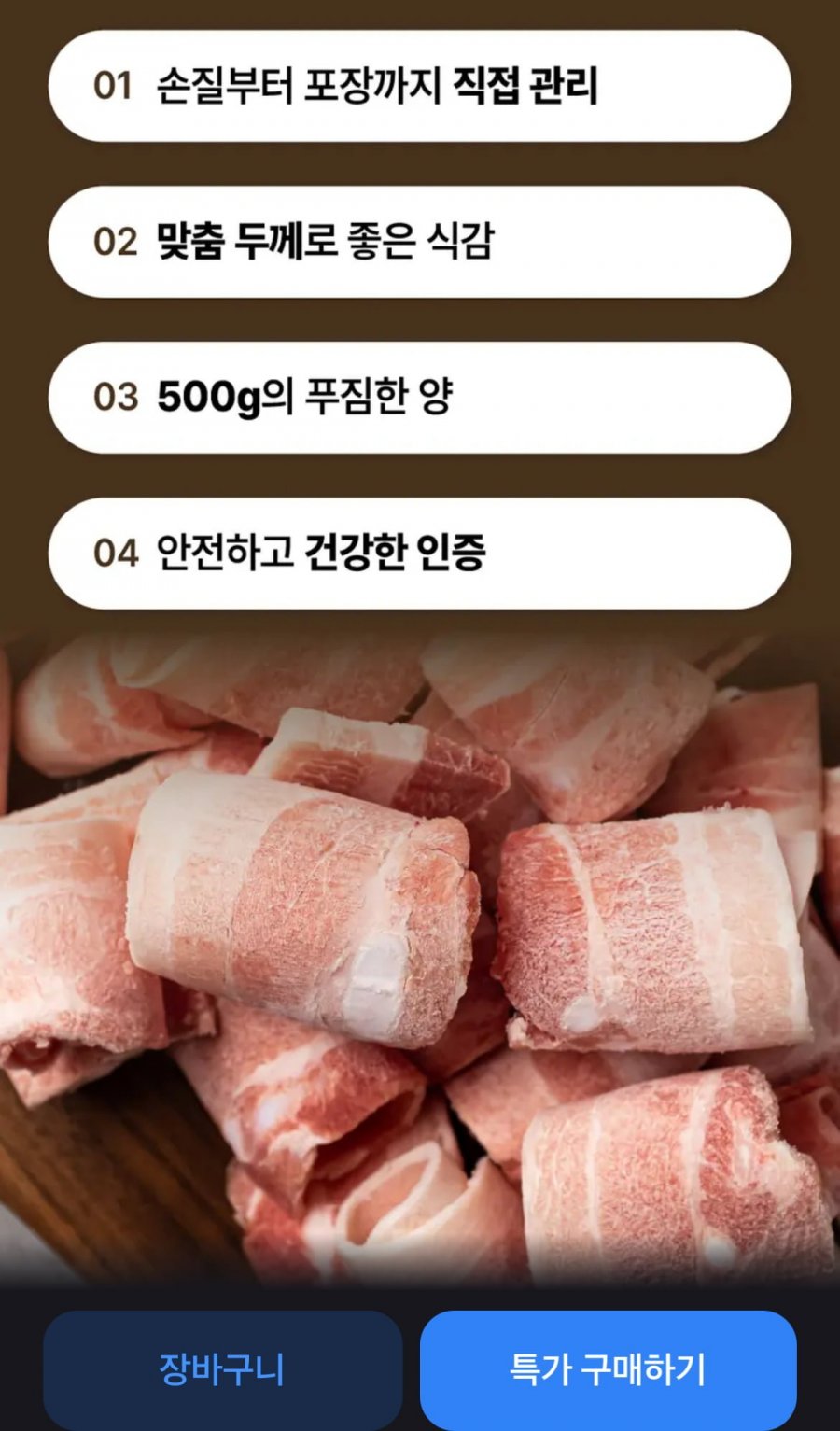This screenshot has width=840, height=1431.
Task: Tap 특가 구매하기 to buy now
Action: coord(608,1368)
